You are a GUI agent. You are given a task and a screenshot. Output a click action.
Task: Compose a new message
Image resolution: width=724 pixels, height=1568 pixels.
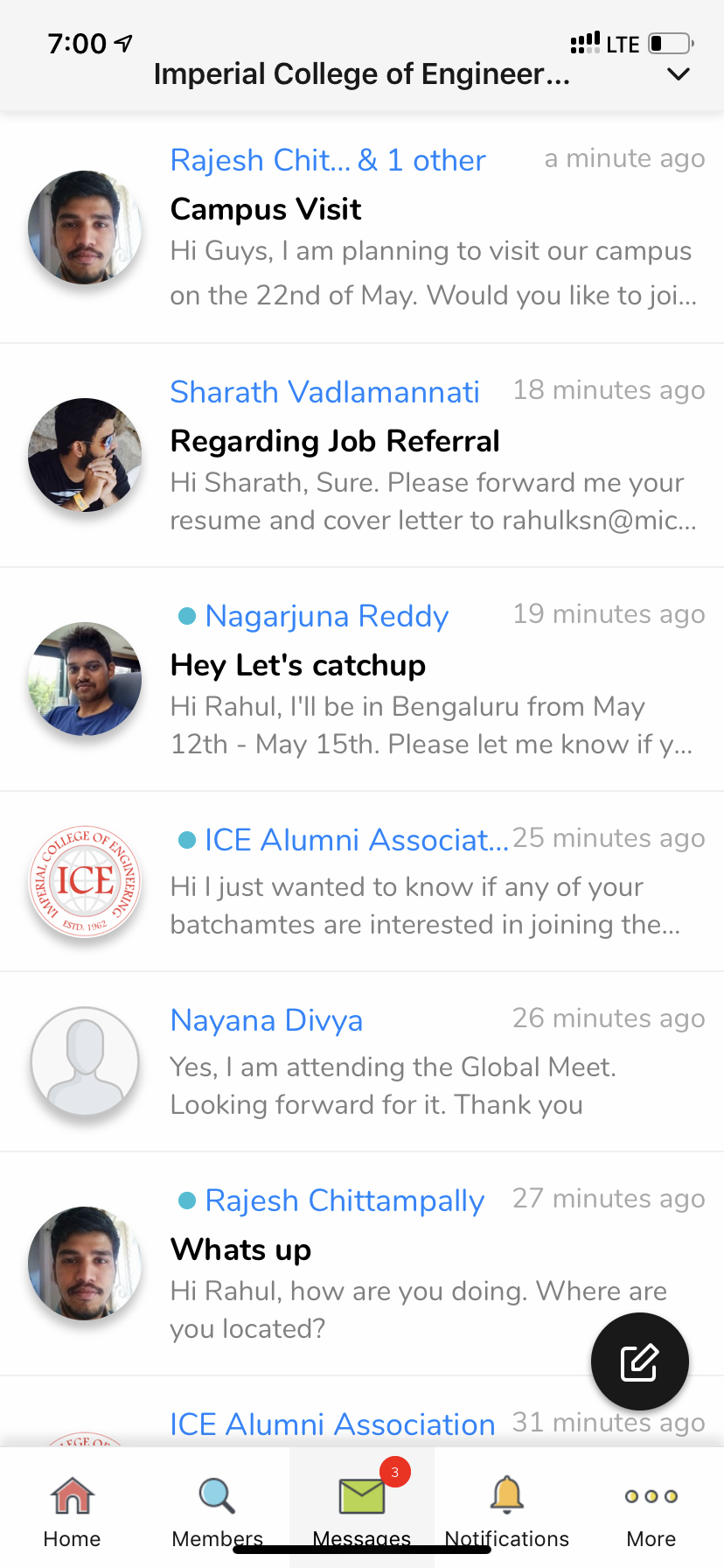(x=639, y=1361)
